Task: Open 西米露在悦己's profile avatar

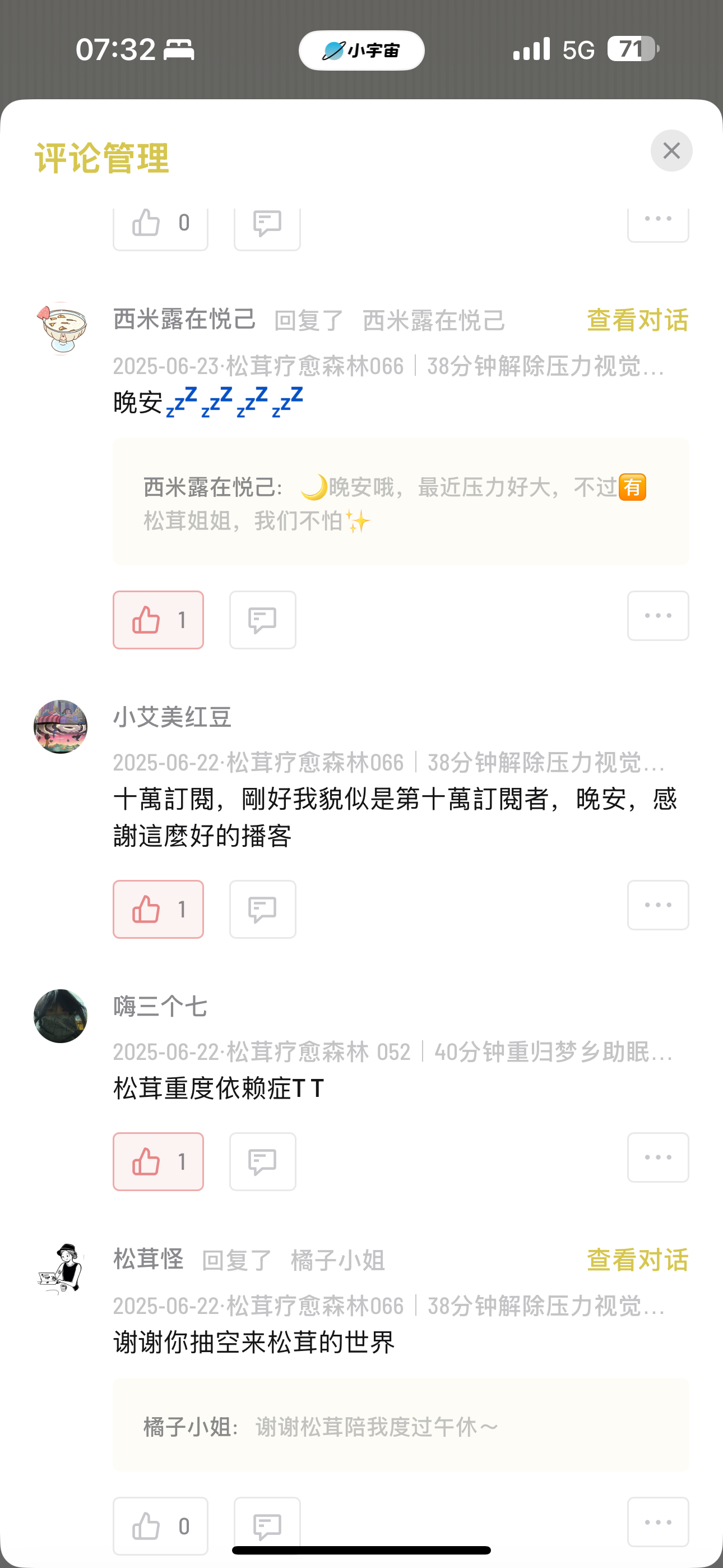Action: [61, 329]
